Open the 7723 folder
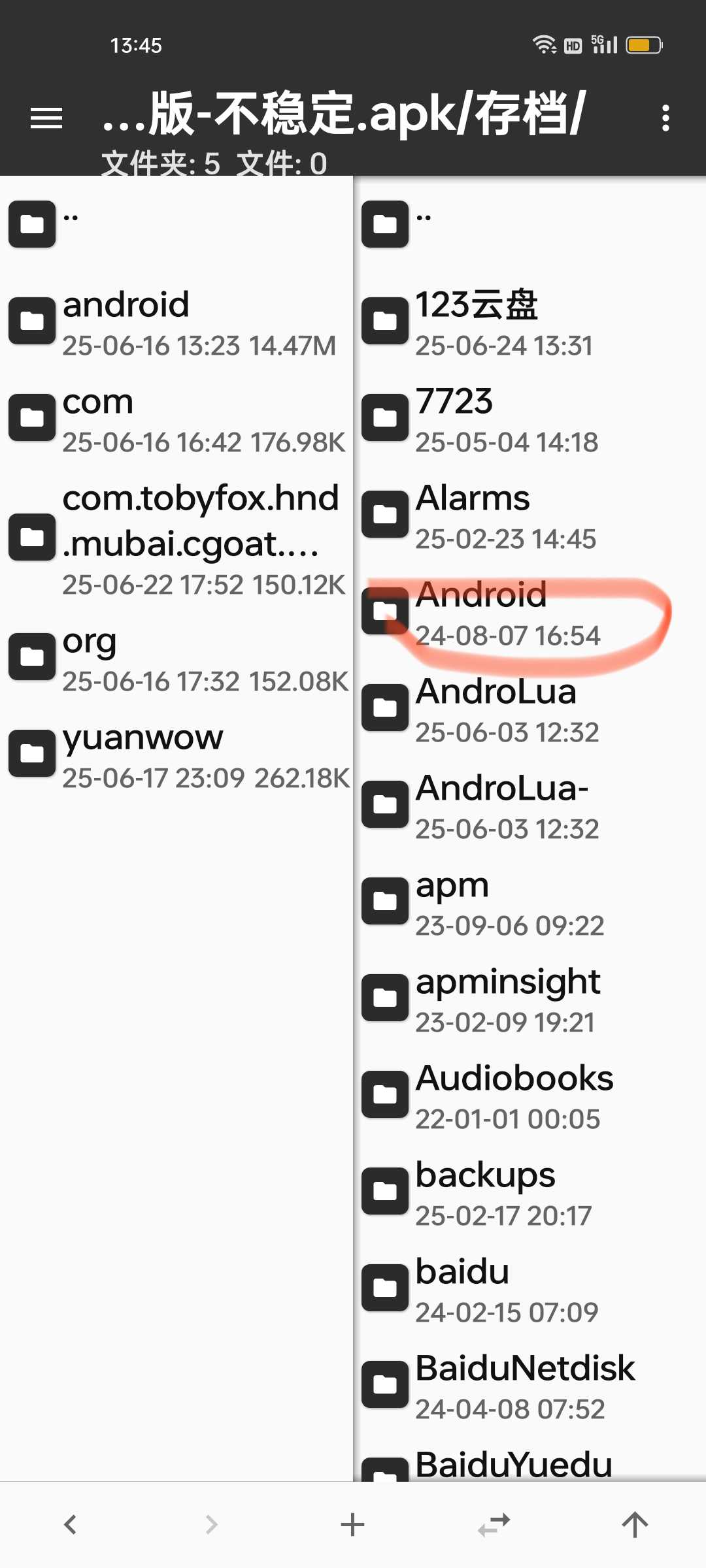 point(530,417)
